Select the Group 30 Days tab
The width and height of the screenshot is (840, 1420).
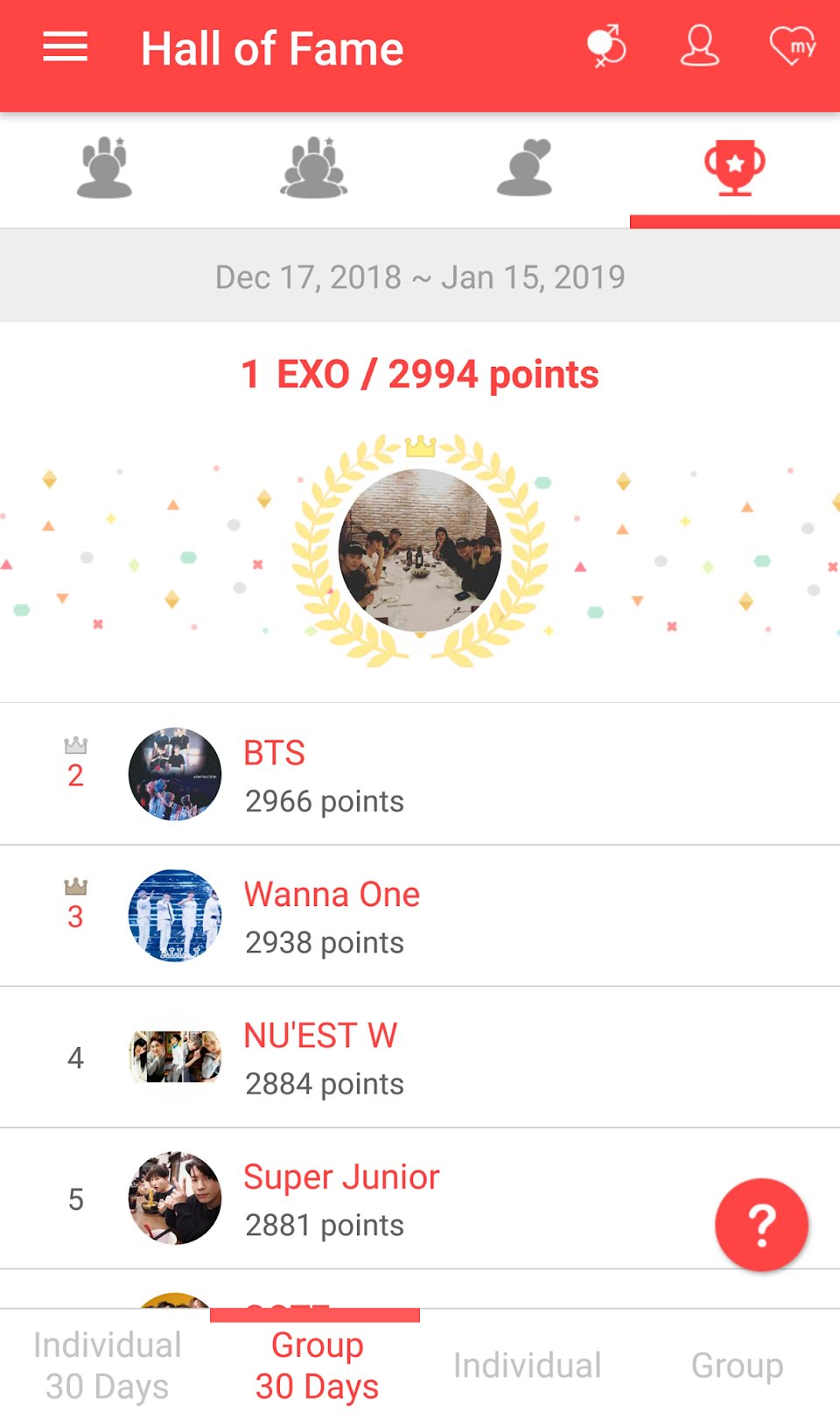click(x=316, y=1366)
